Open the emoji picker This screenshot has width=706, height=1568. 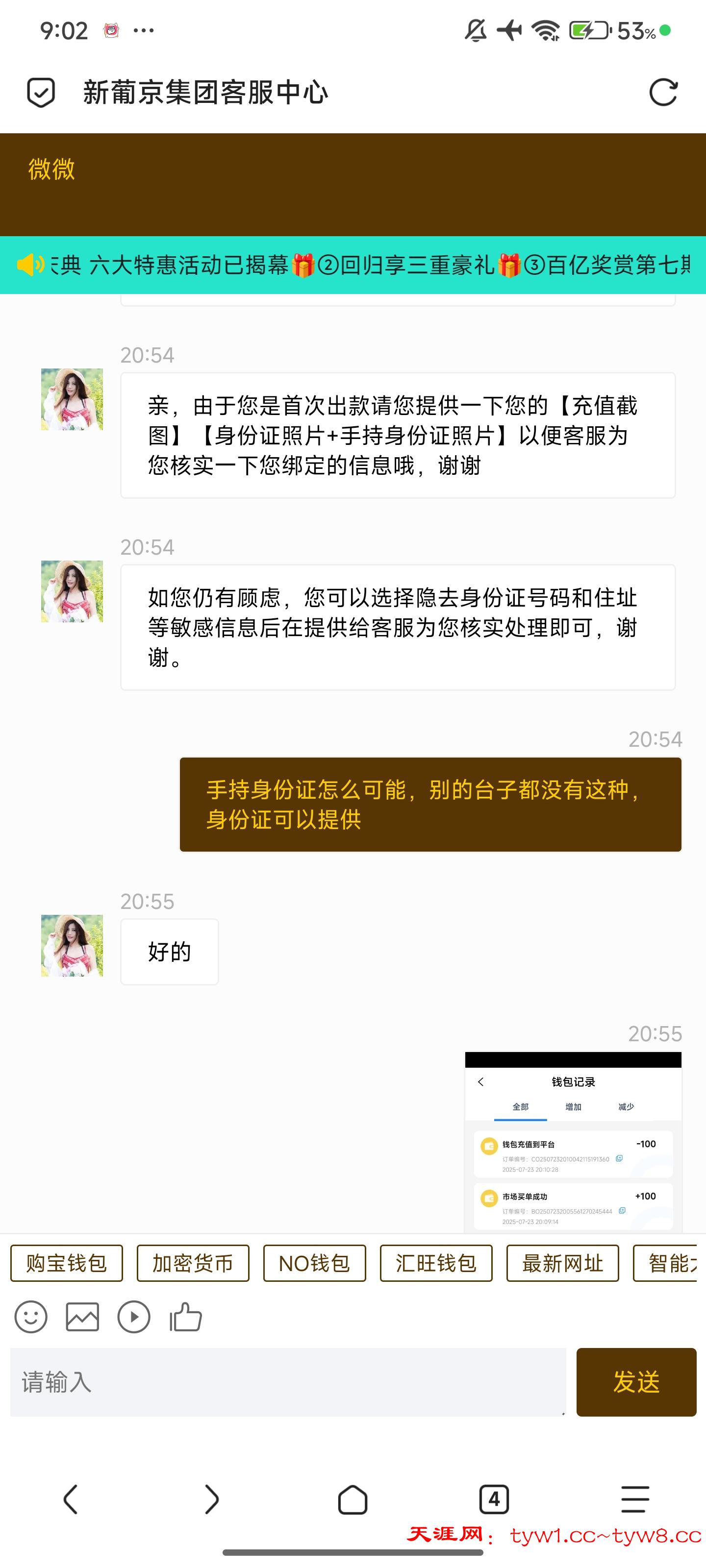31,1317
